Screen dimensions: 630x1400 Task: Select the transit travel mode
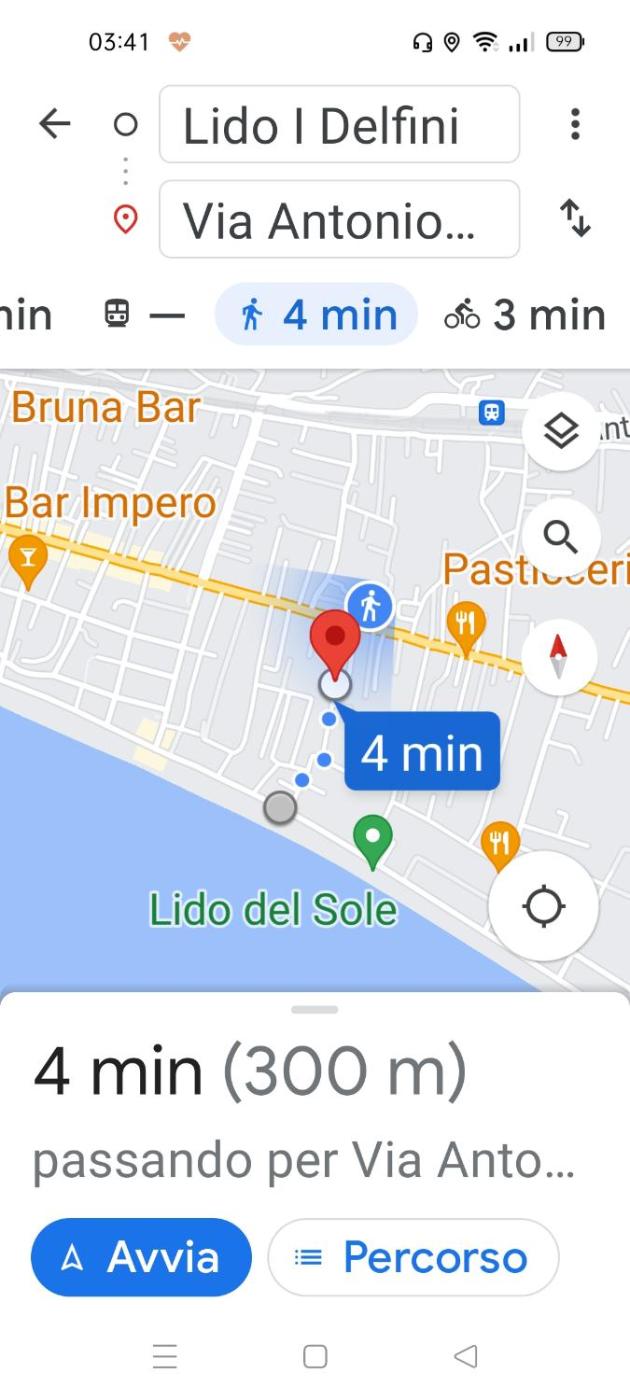pos(144,315)
